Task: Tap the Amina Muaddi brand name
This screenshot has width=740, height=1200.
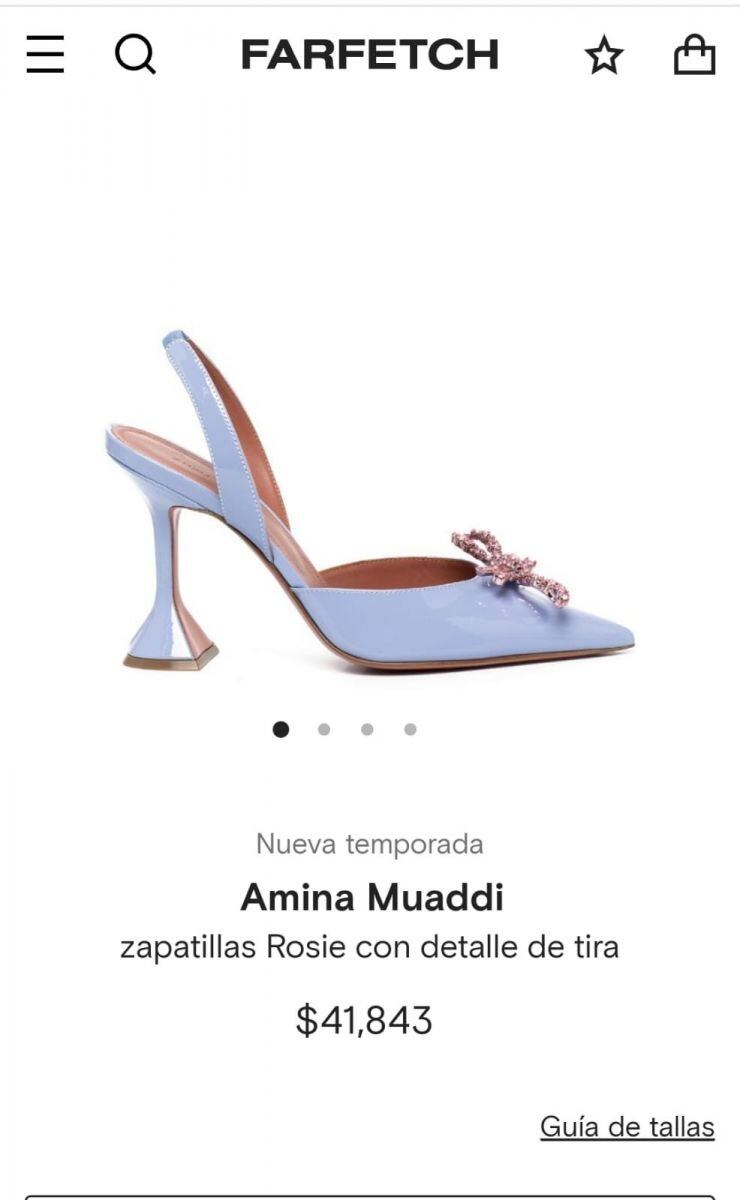Action: (371, 897)
